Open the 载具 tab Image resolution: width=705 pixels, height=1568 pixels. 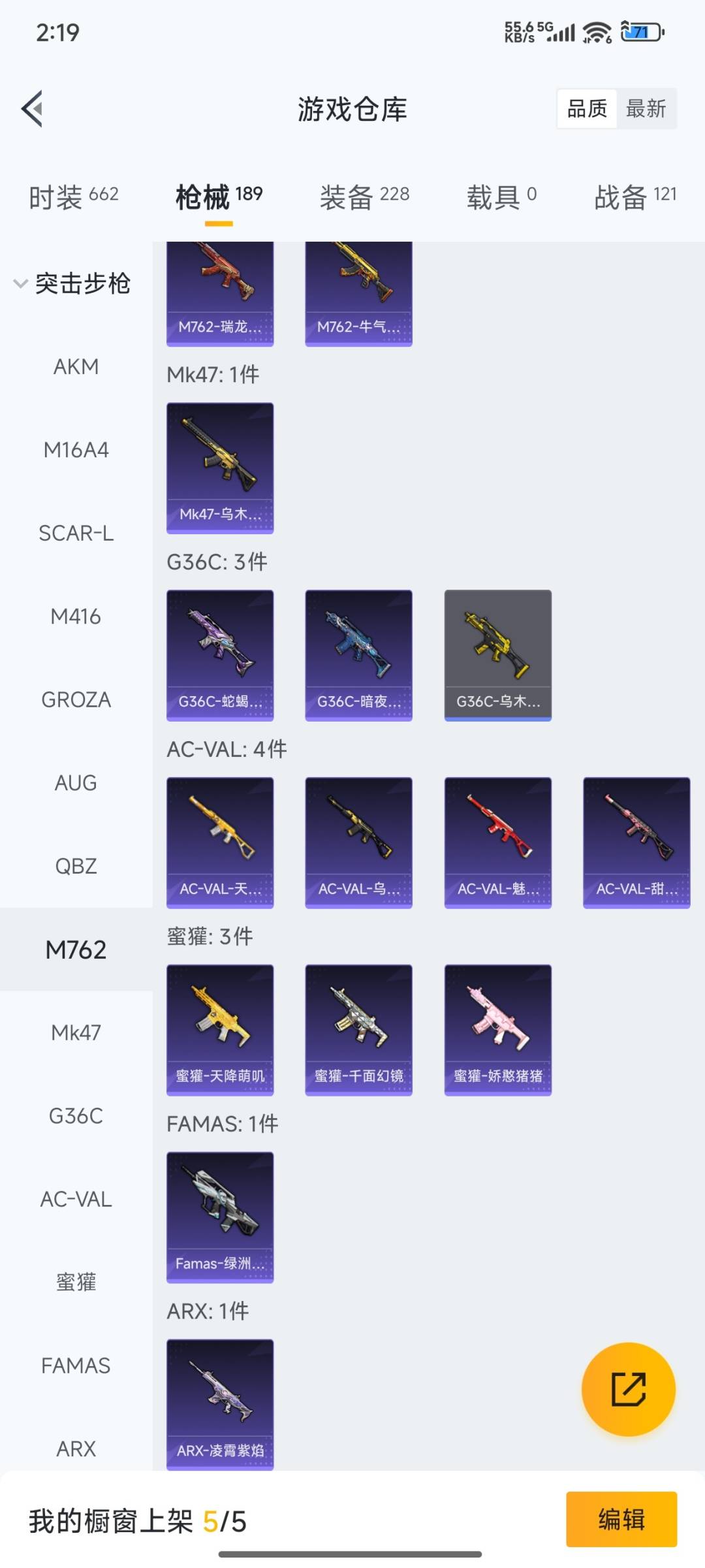click(501, 196)
